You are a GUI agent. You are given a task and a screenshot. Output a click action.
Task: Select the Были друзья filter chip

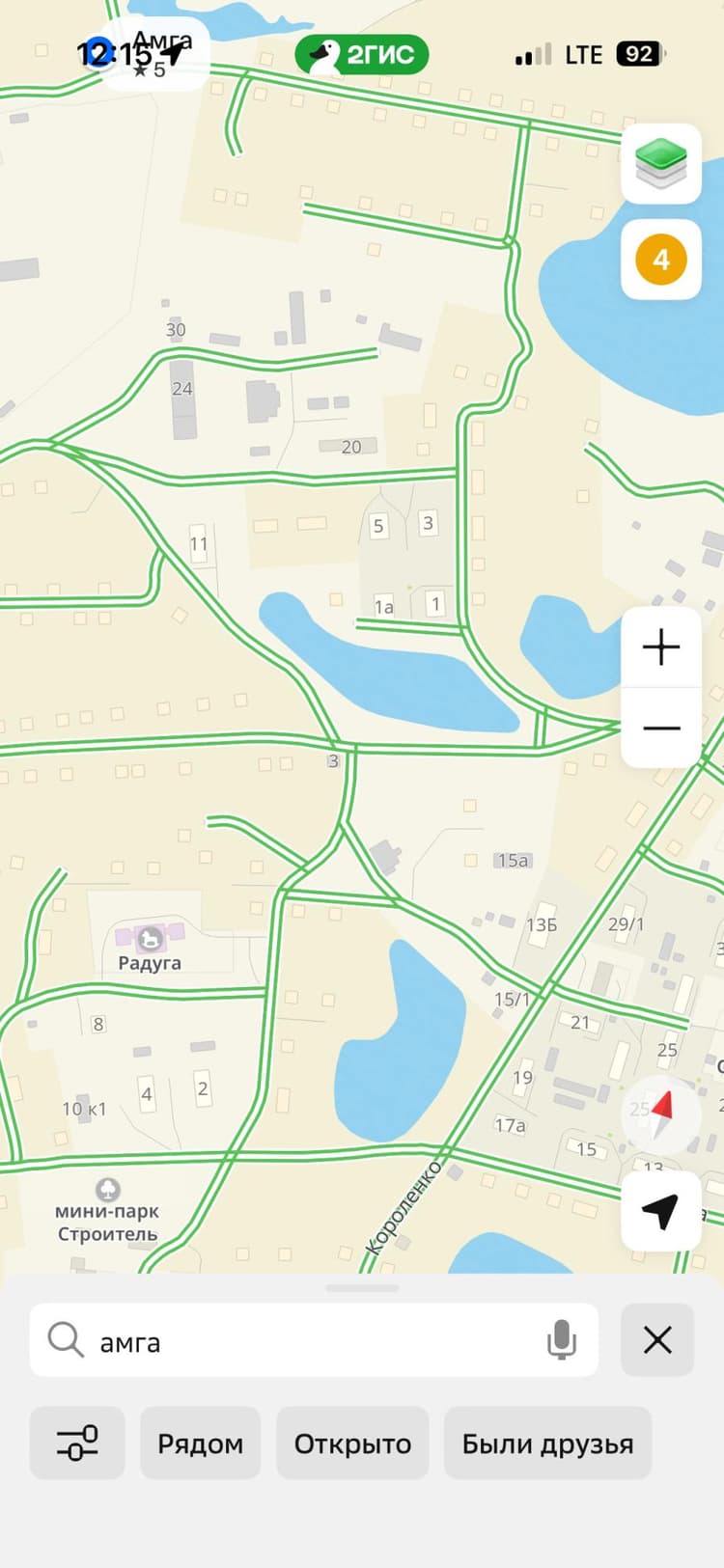[x=547, y=1444]
